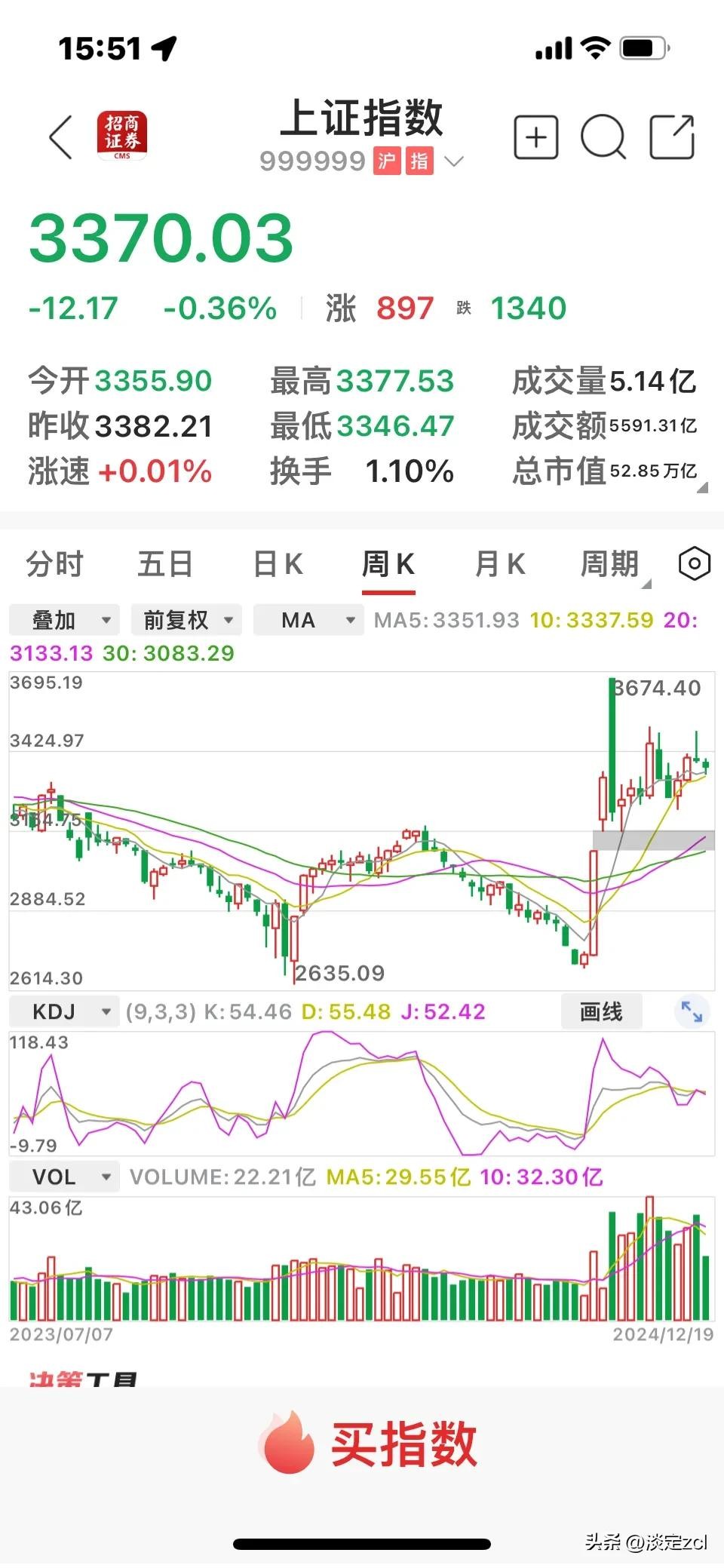Tap the 画线 draw line button
This screenshot has height=1568, width=724.
pos(601,1011)
